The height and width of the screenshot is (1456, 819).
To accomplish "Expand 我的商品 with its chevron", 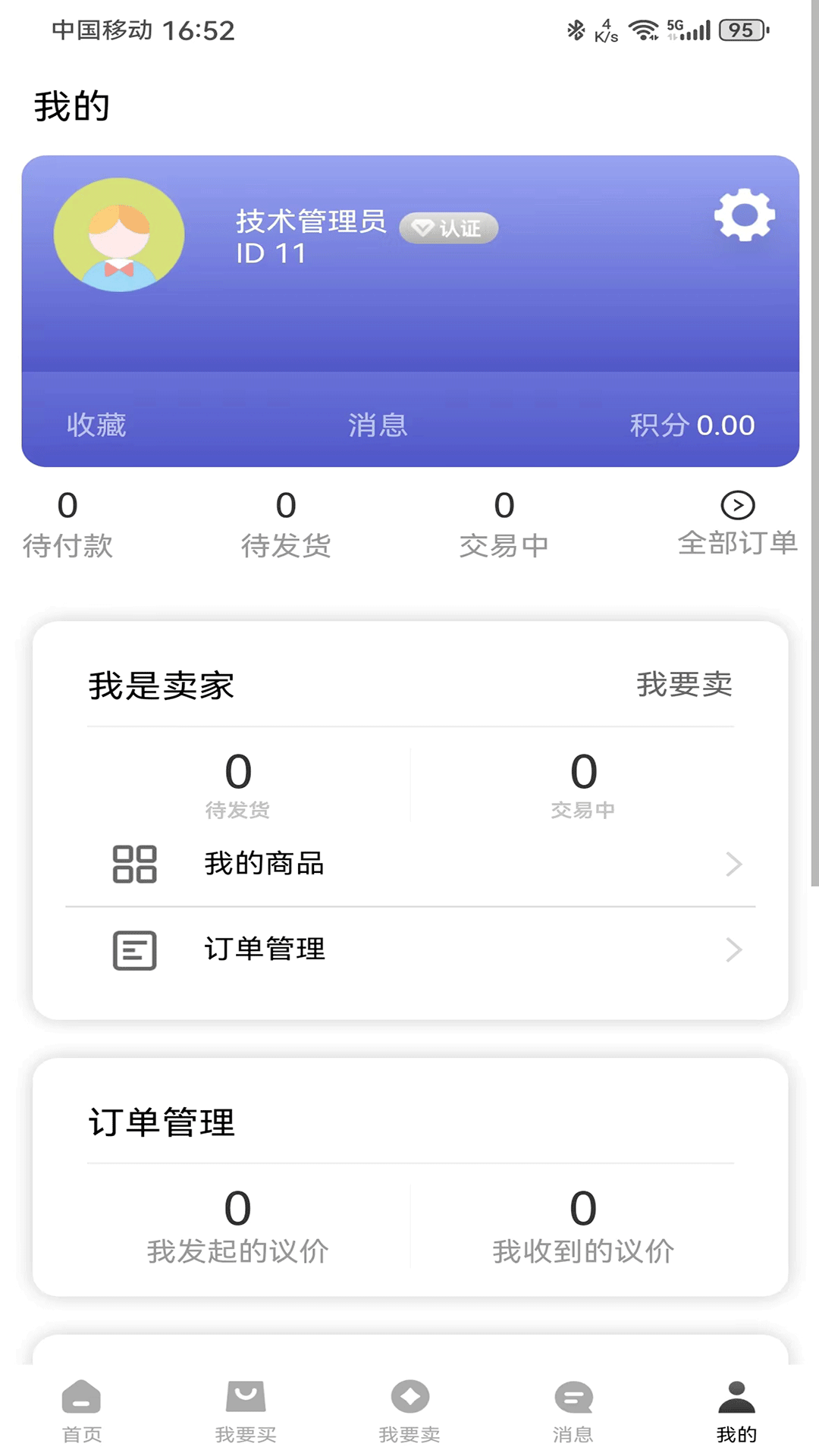I will [733, 864].
